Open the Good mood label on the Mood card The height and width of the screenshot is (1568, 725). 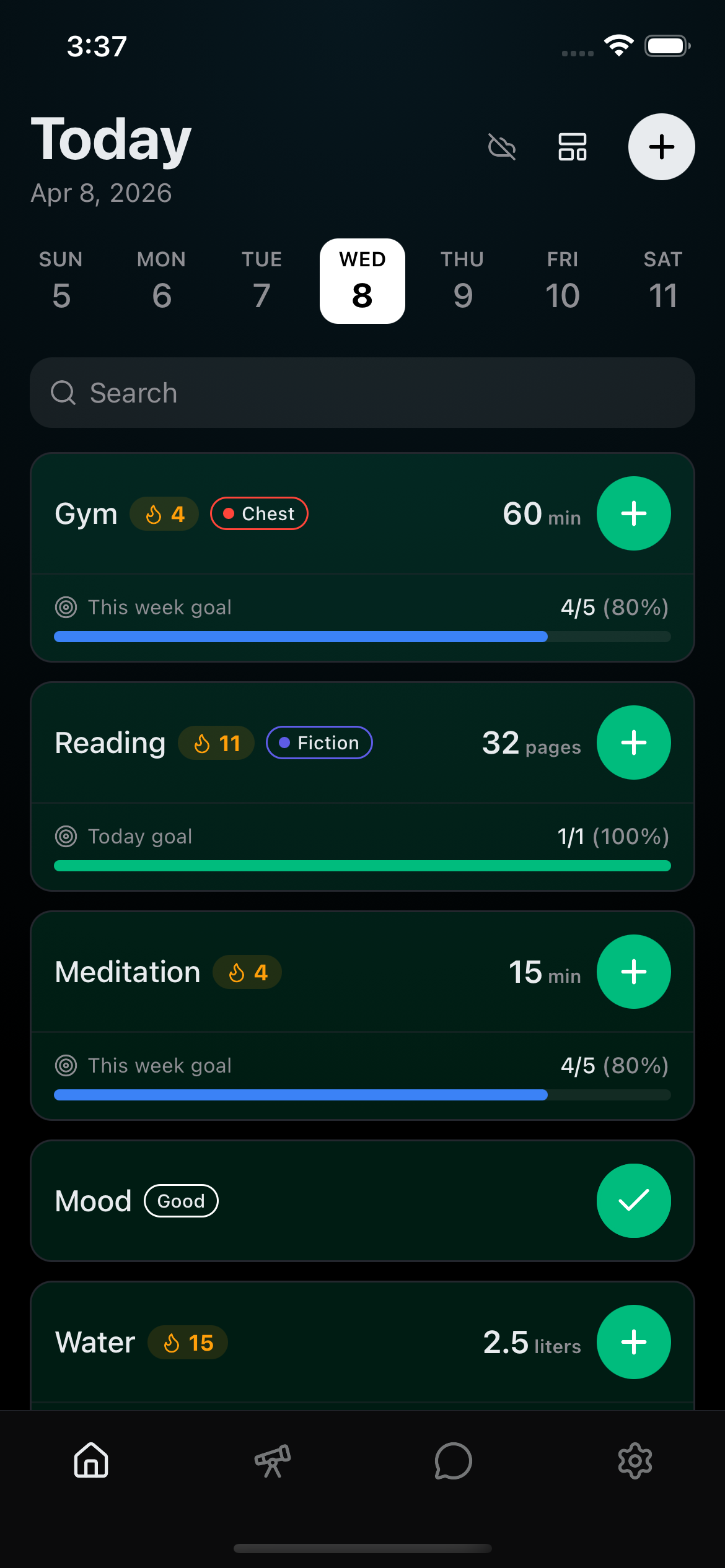(x=180, y=1200)
